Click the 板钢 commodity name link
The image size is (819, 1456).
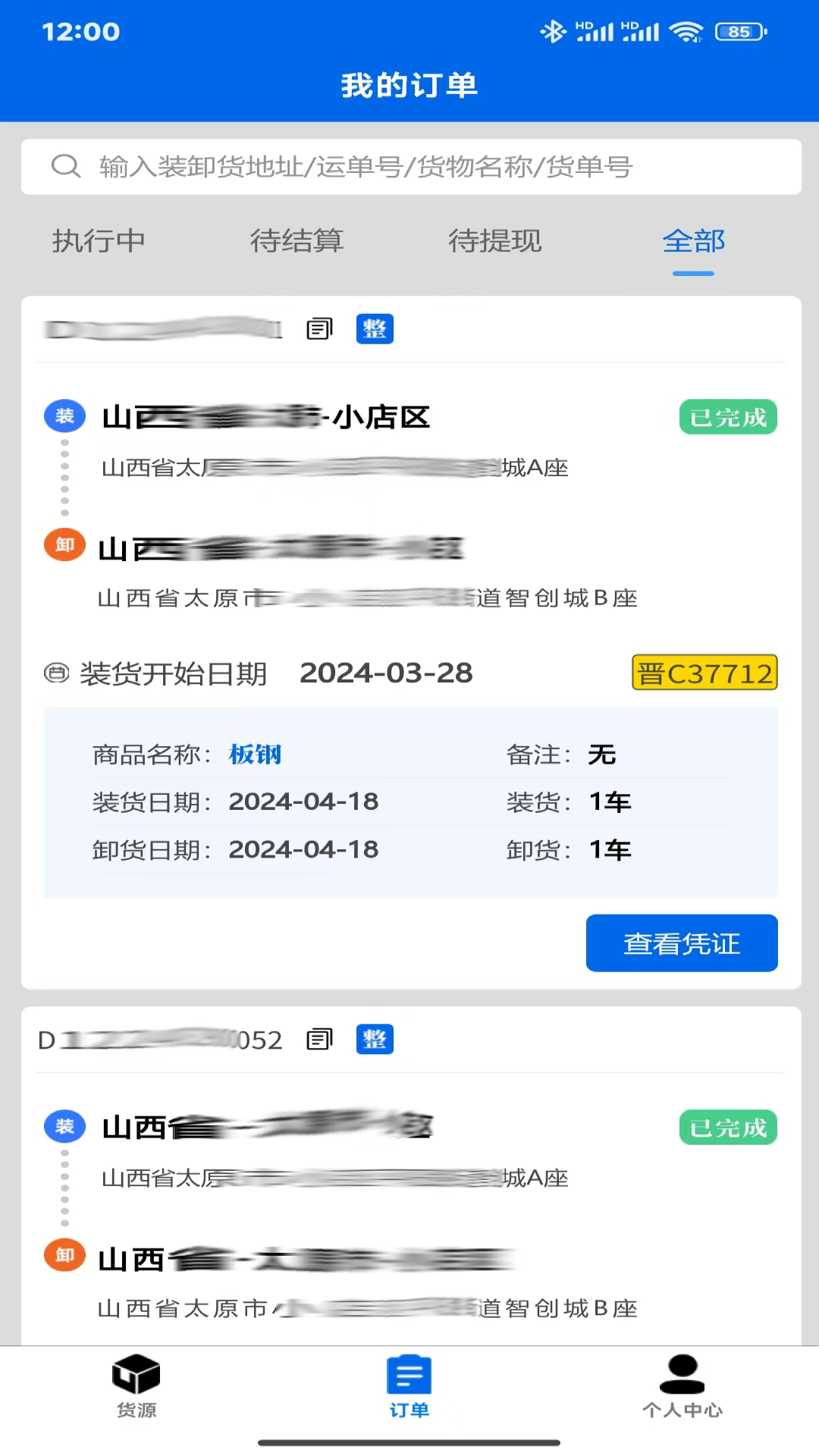[255, 755]
